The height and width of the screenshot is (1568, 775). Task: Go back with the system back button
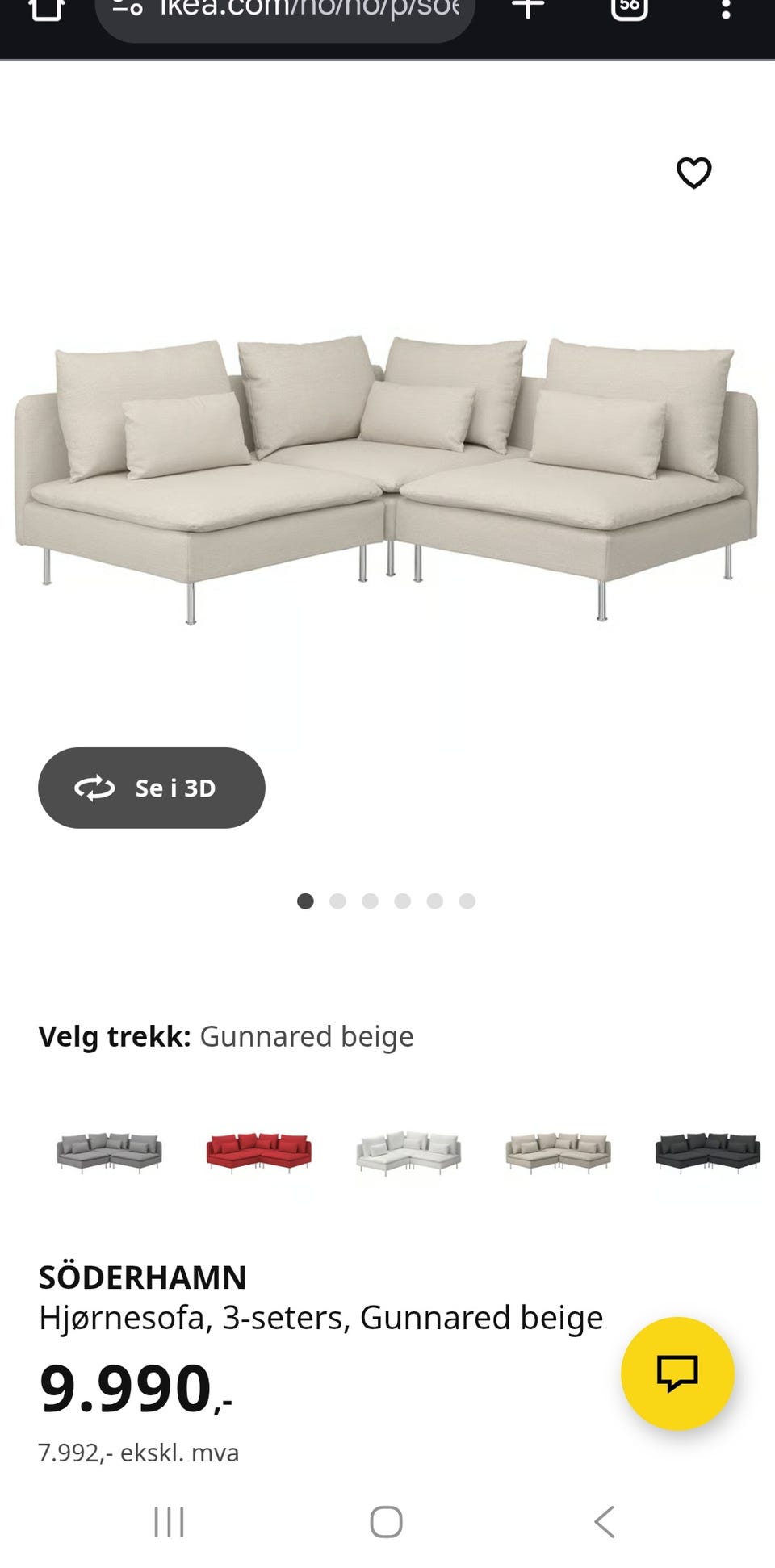[x=604, y=1521]
